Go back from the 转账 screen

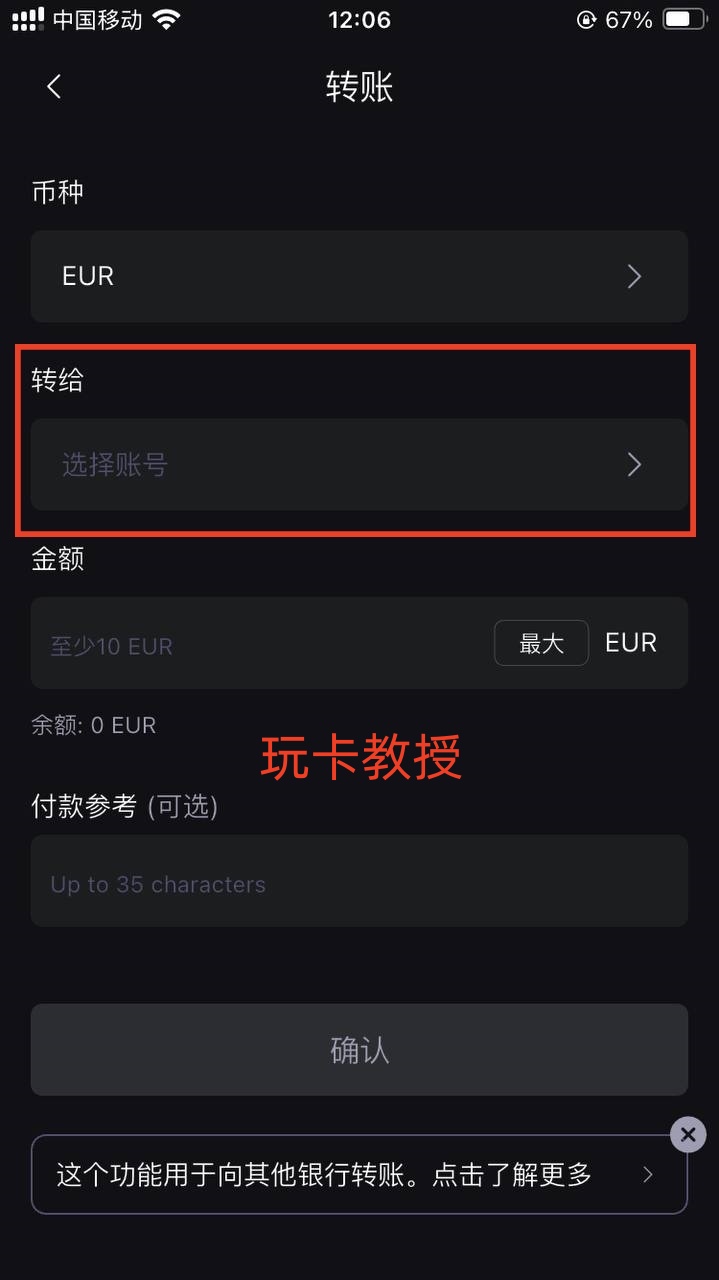54,87
